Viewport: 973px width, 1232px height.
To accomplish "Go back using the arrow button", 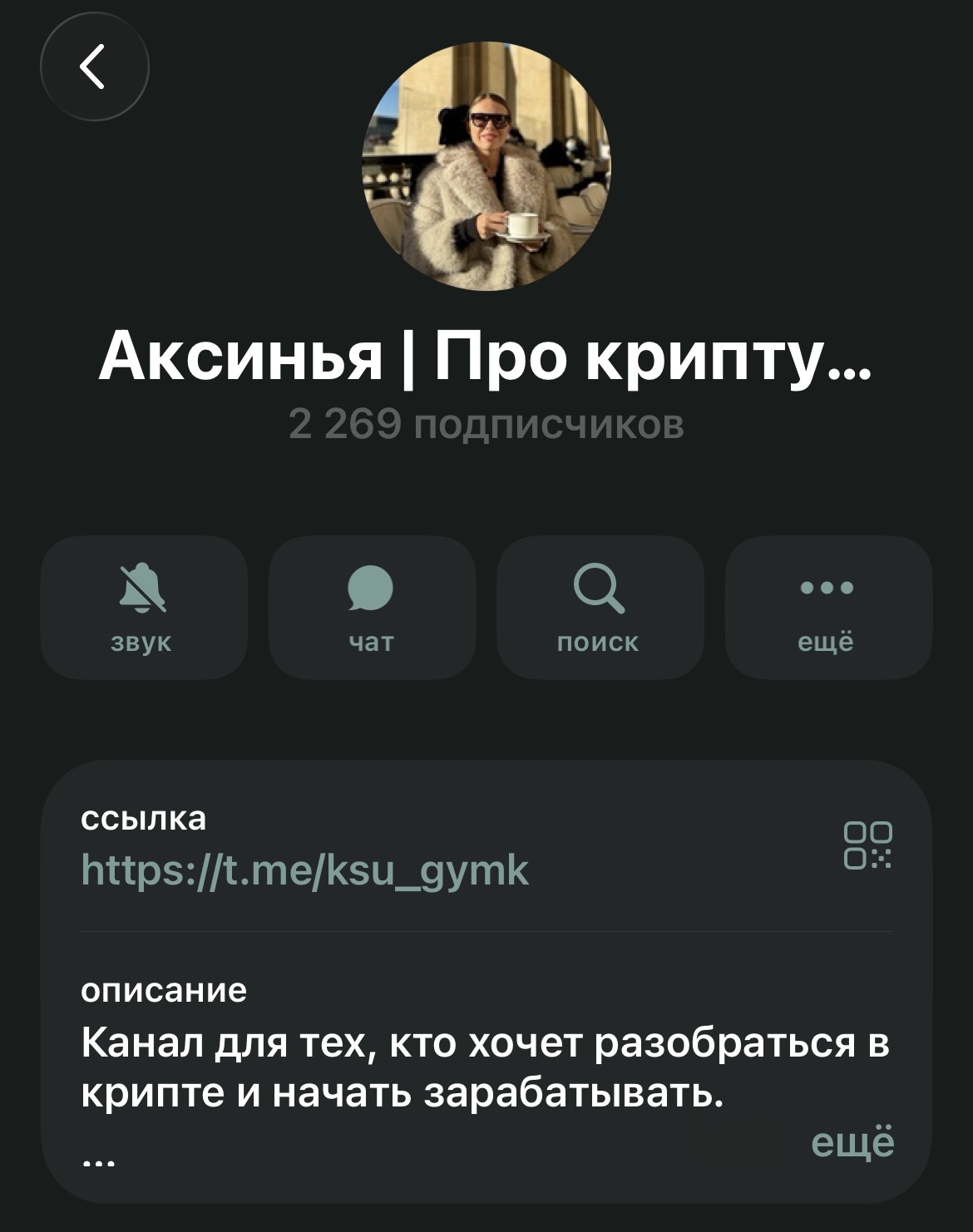I will pos(94,67).
